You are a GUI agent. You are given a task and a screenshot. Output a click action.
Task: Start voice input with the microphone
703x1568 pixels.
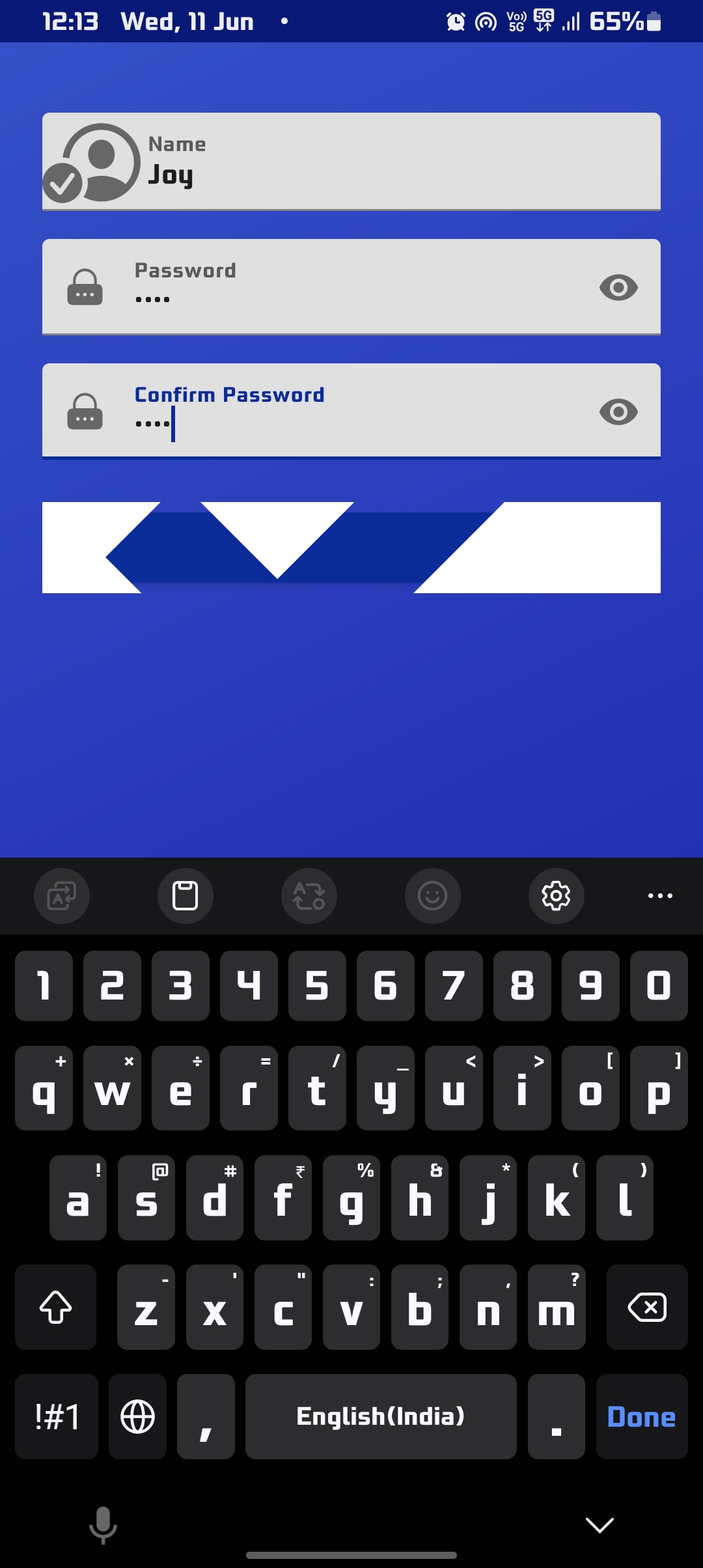pos(103,1524)
